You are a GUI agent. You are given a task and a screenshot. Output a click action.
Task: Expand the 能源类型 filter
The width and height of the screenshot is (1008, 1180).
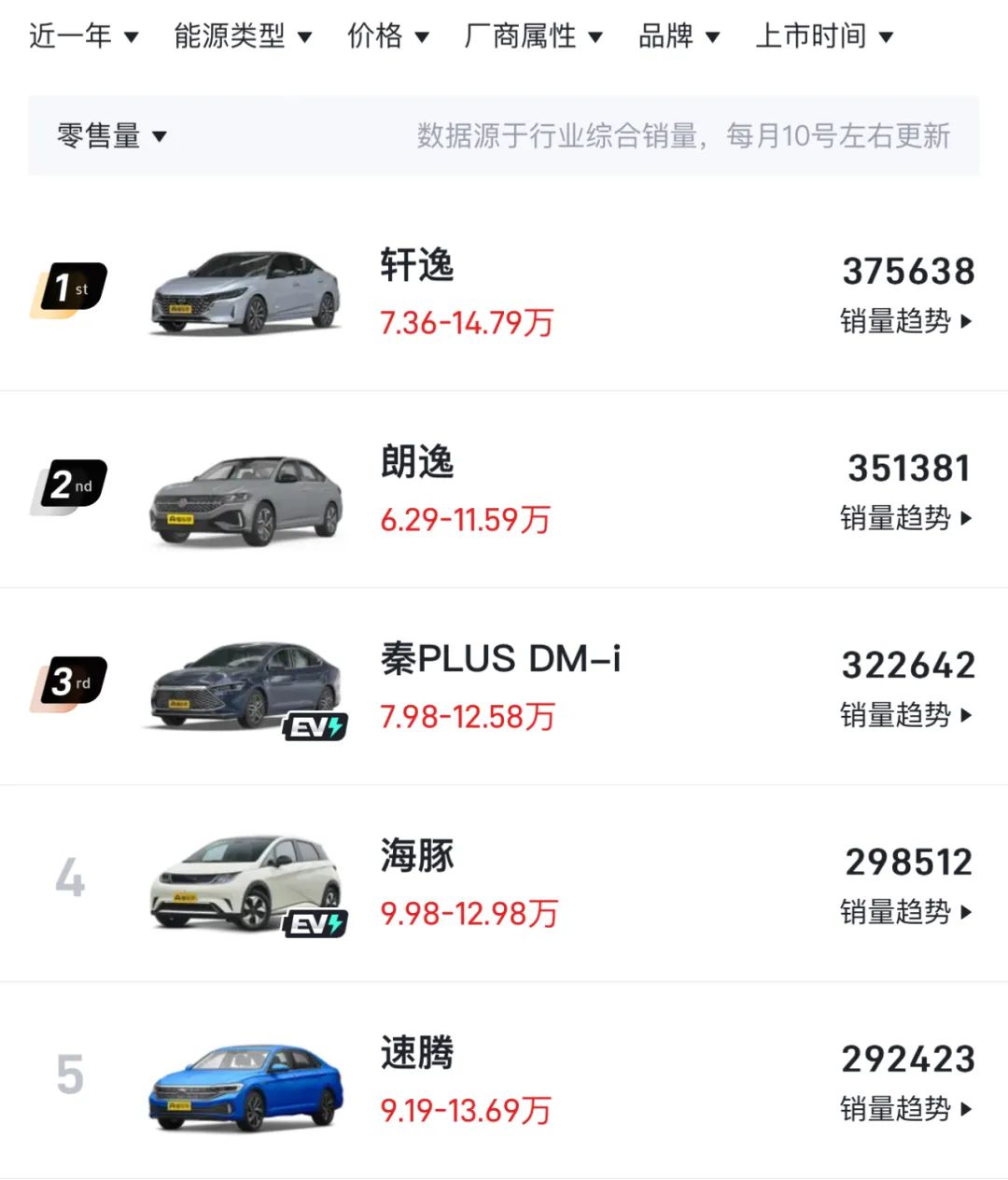click(242, 36)
